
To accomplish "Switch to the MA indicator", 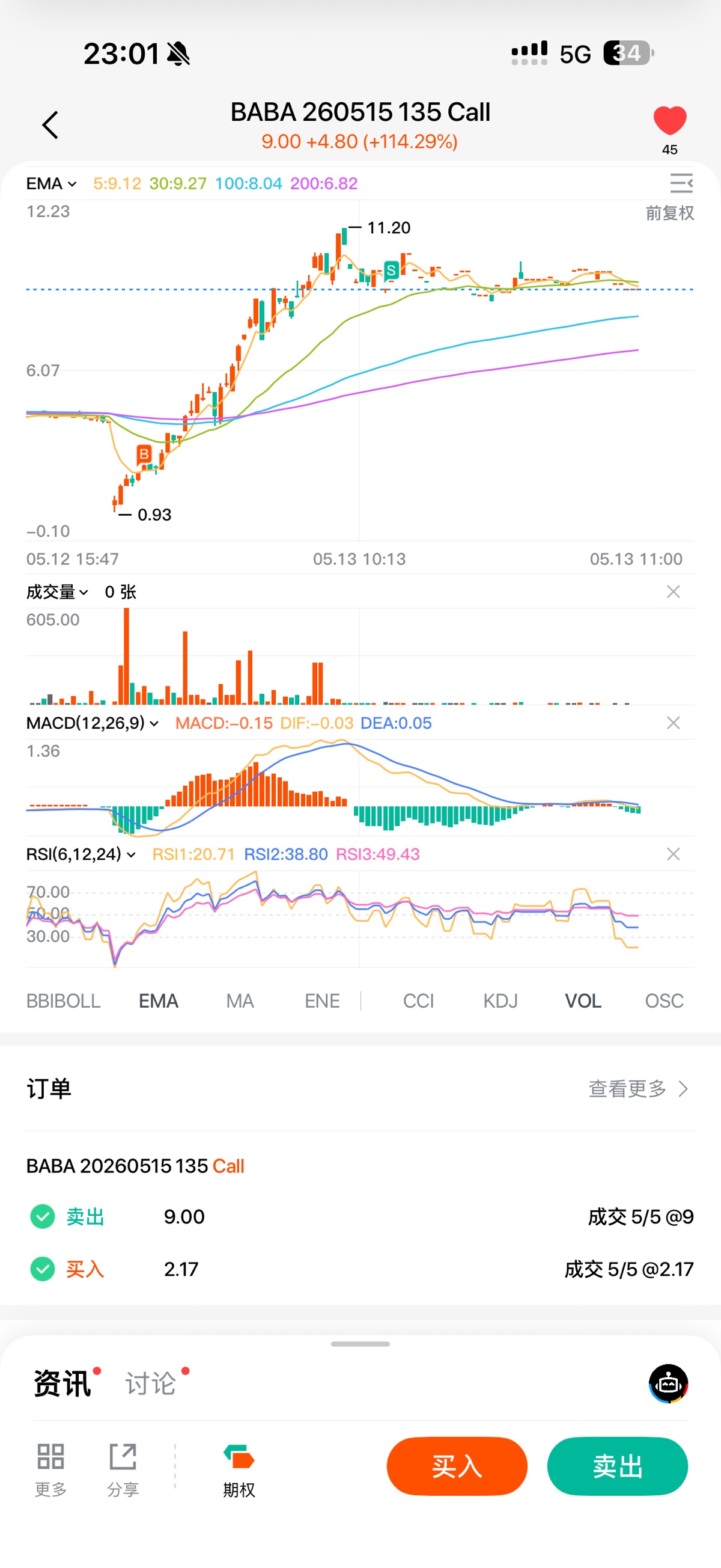I will 240,1000.
